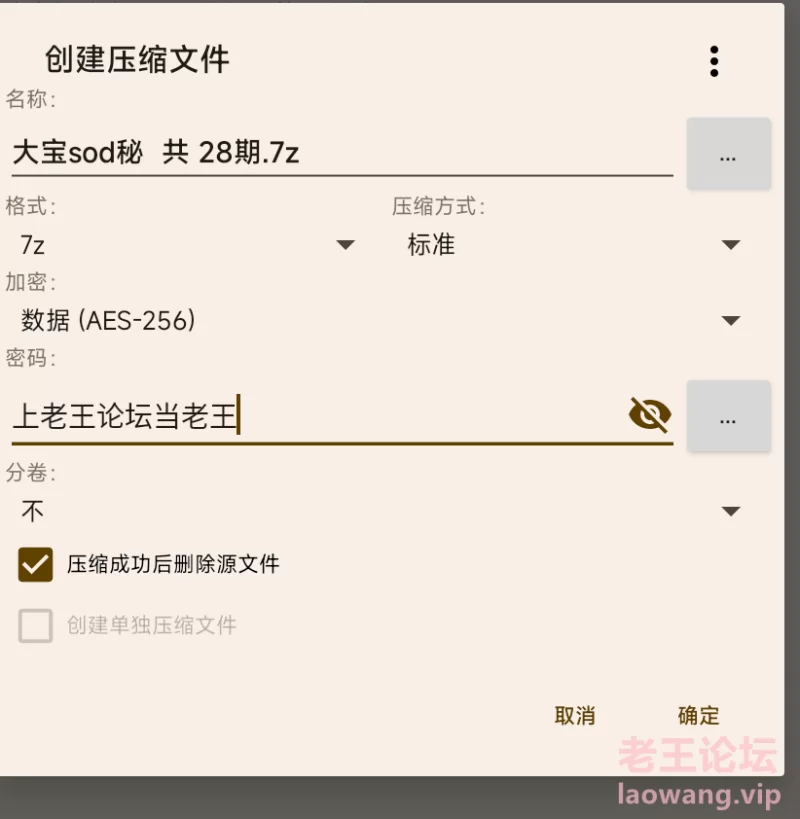The width and height of the screenshot is (800, 819).
Task: Change the AES-256 encryption option
Action: pos(380,321)
